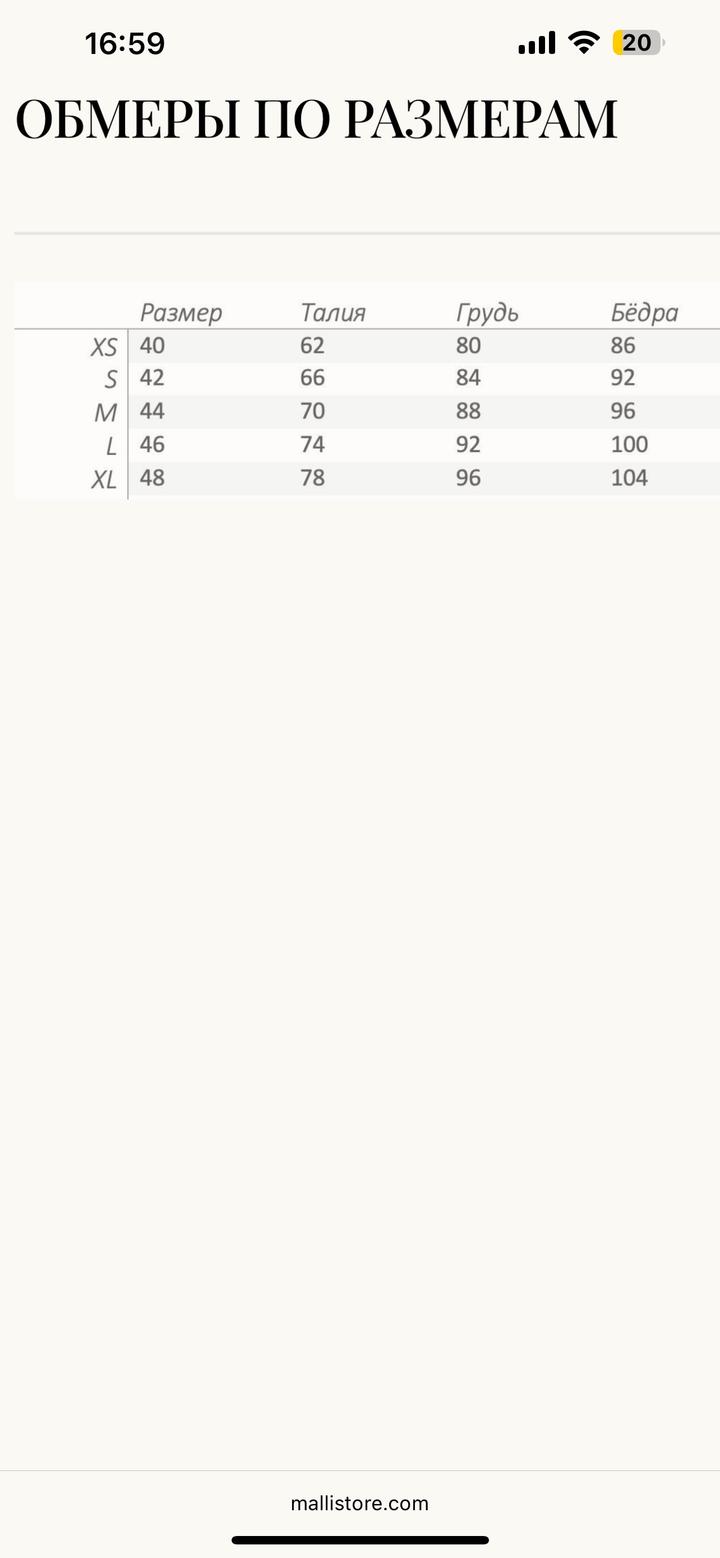Tap the mallistore.com address bar
Image resolution: width=720 pixels, height=1558 pixels.
pos(359,1502)
